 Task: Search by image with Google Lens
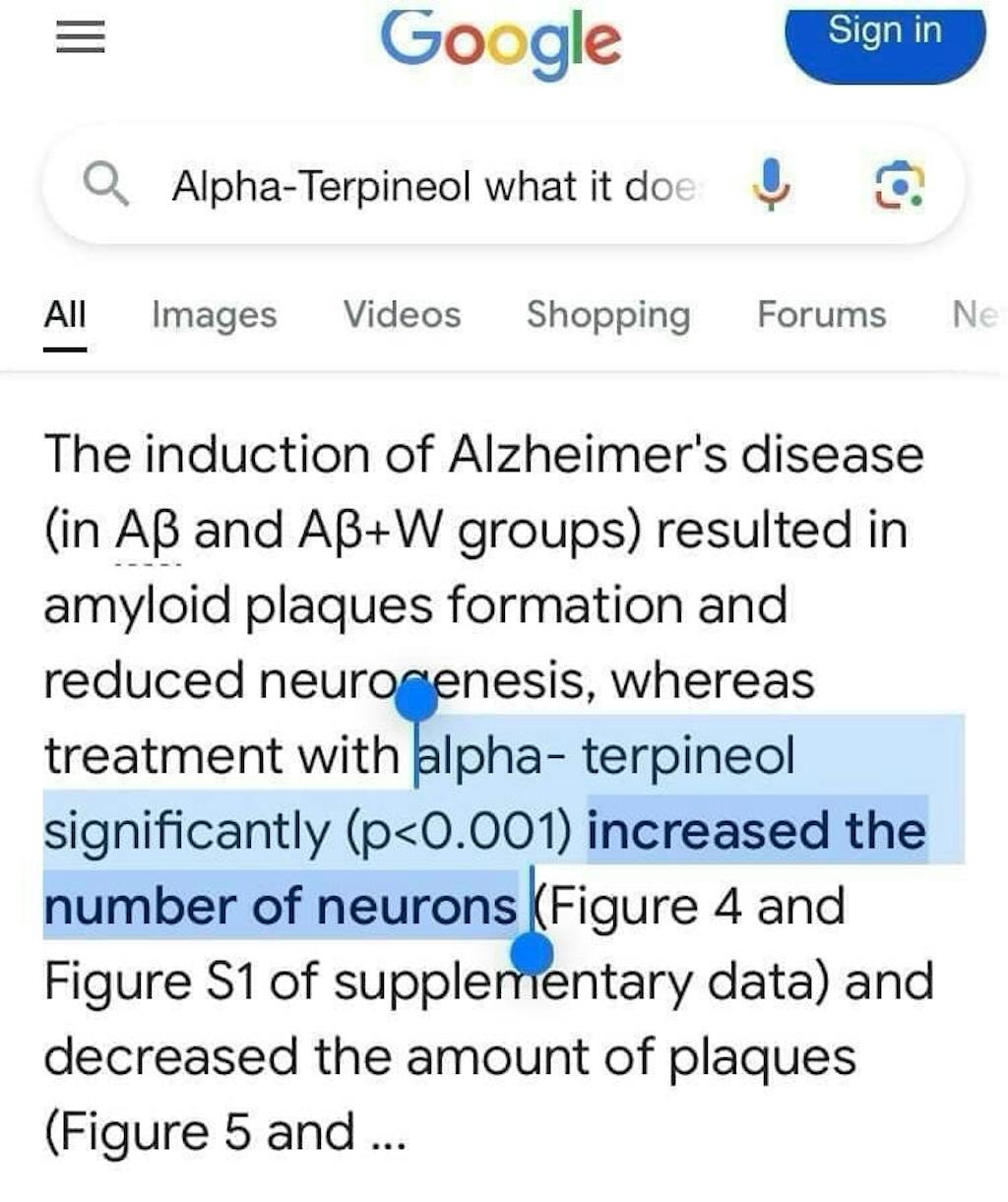(900, 185)
